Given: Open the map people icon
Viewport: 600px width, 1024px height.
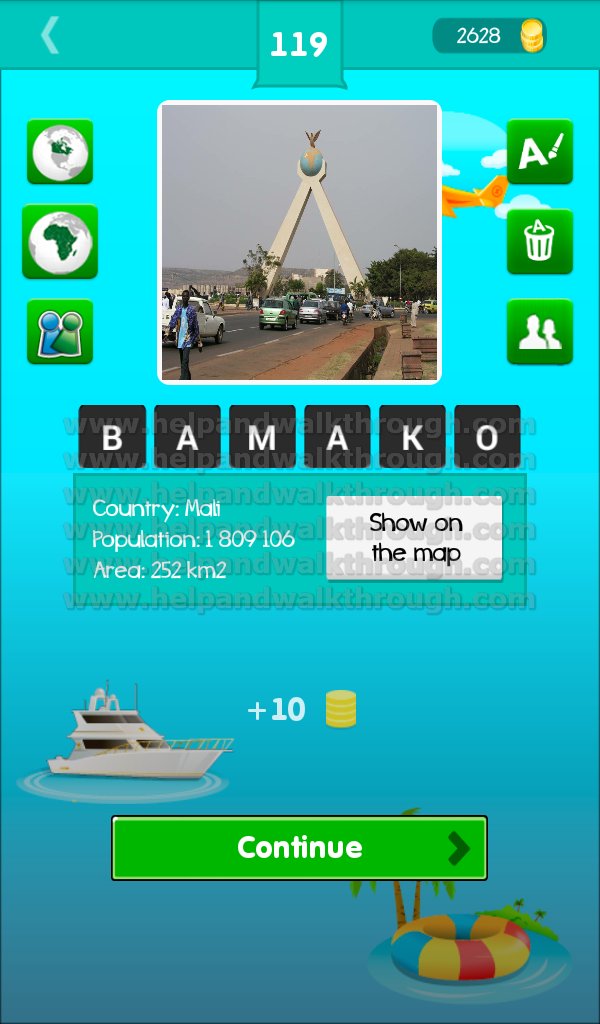Looking at the screenshot, I should (x=60, y=332).
